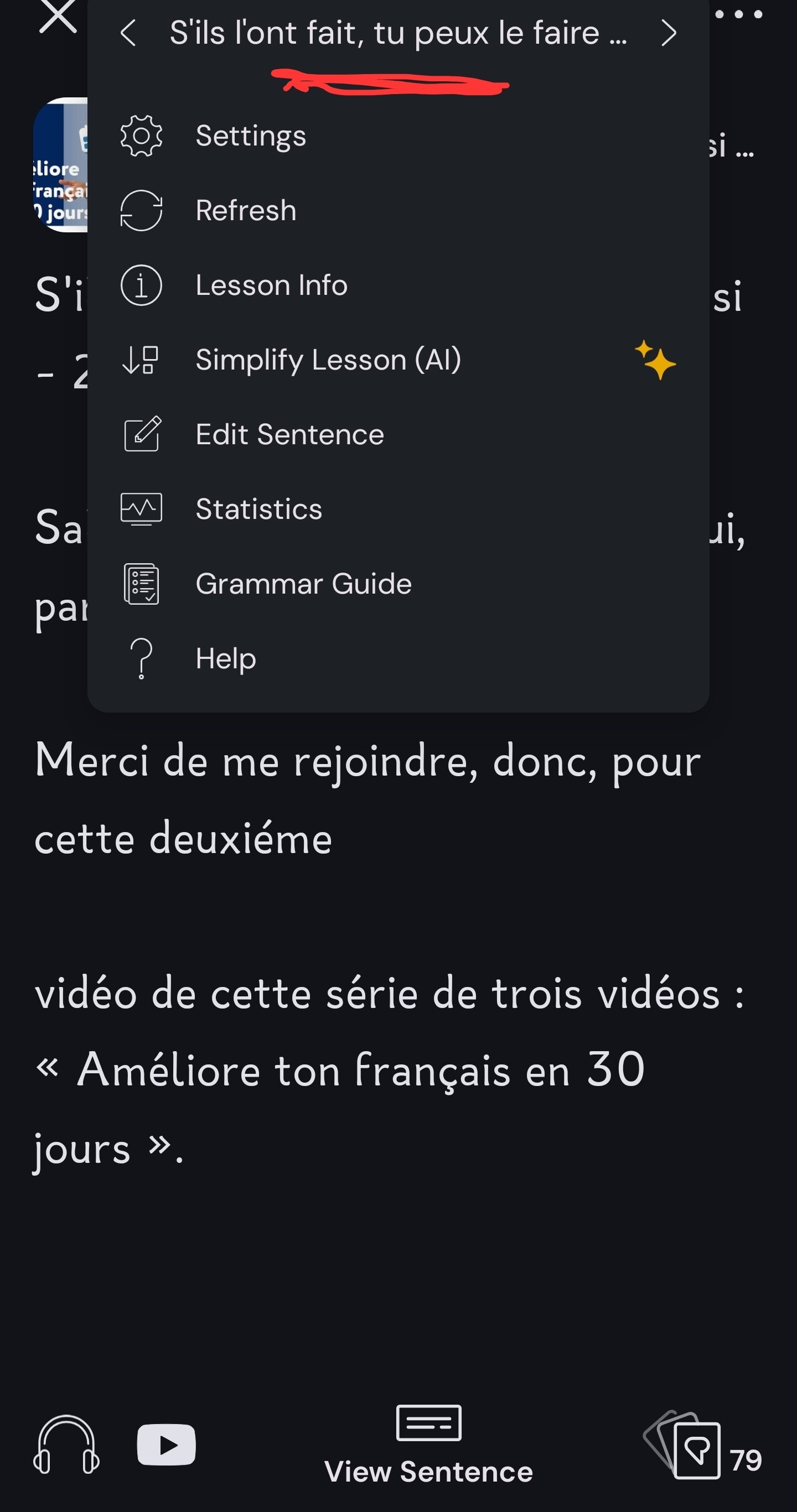This screenshot has height=1512, width=797.
Task: Refresh the lesson
Action: [x=398, y=210]
